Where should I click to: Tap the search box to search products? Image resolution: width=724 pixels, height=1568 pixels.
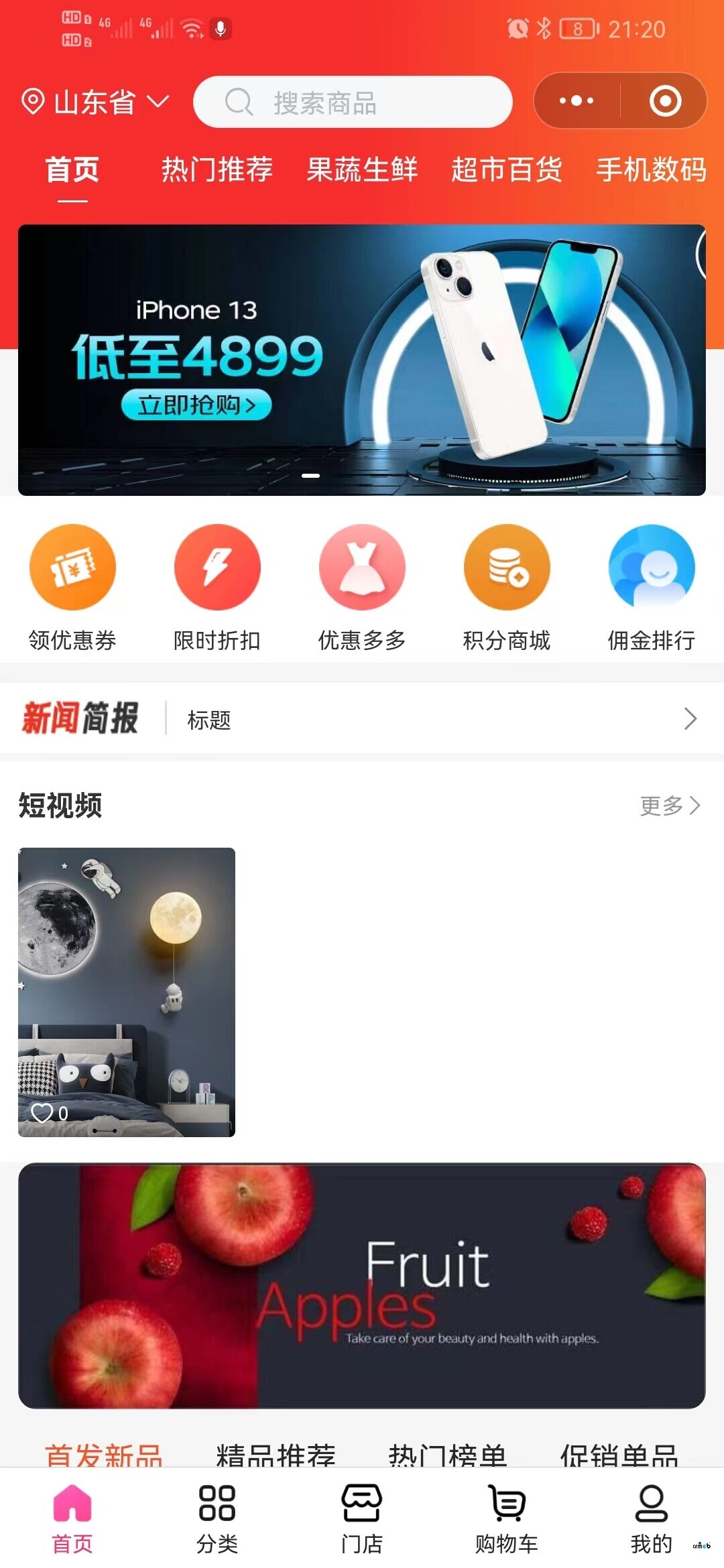pyautogui.click(x=352, y=102)
